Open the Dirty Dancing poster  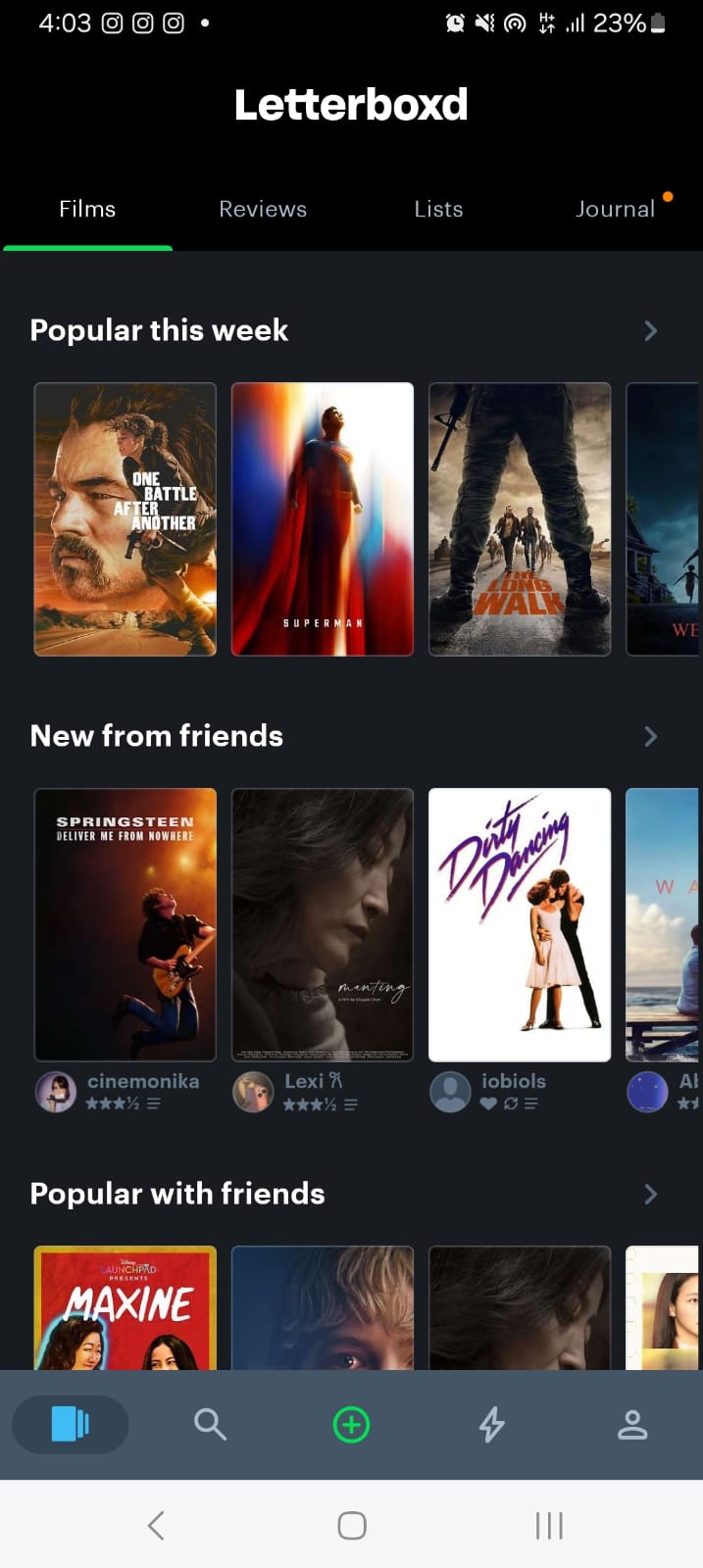point(520,924)
